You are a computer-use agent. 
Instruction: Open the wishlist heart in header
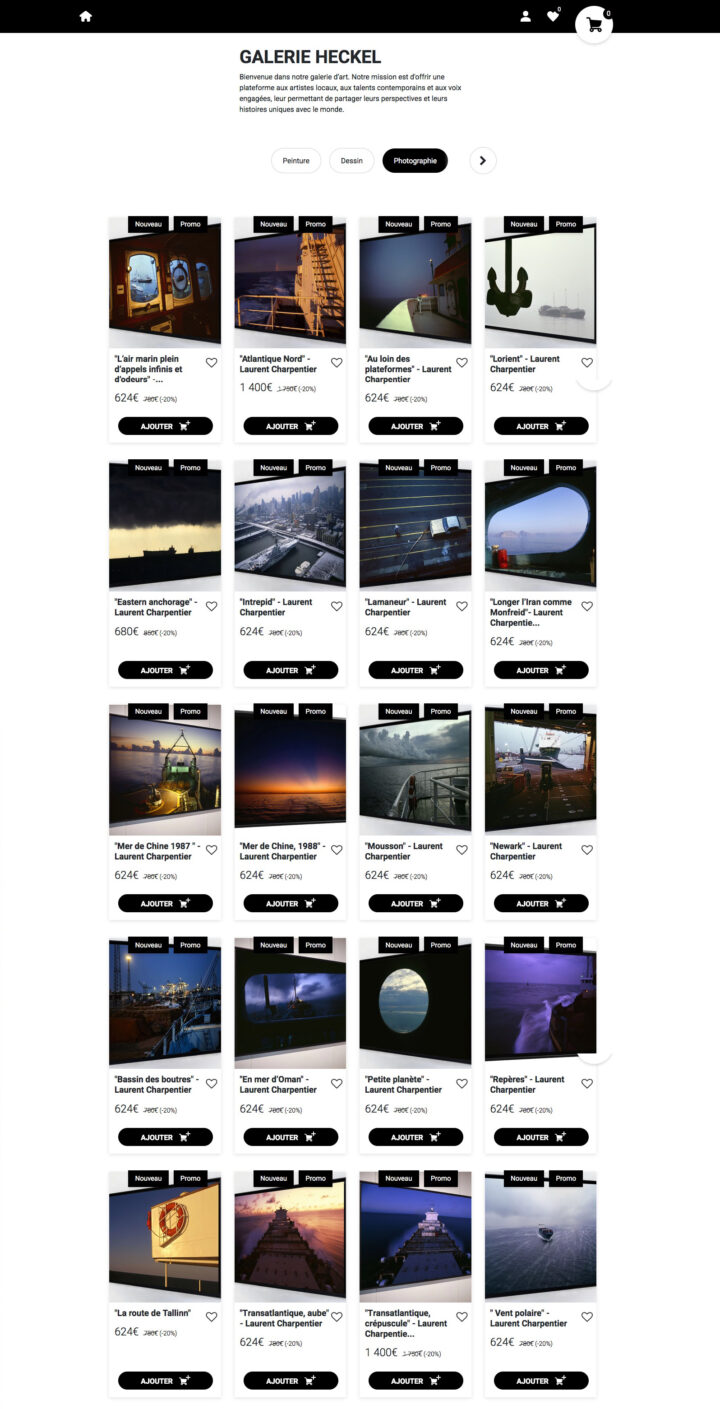click(x=553, y=16)
